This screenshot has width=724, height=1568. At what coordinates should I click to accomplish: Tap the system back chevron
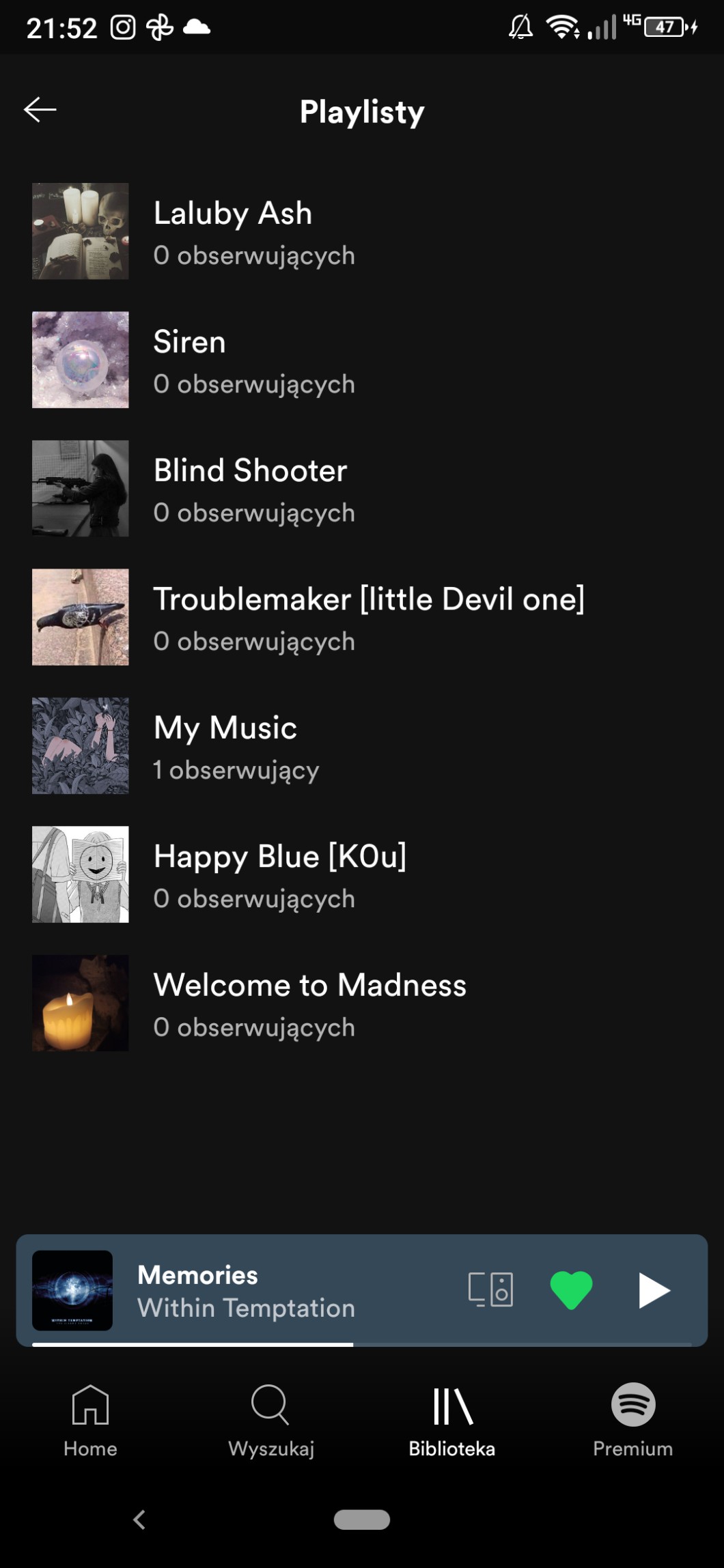click(x=139, y=1520)
